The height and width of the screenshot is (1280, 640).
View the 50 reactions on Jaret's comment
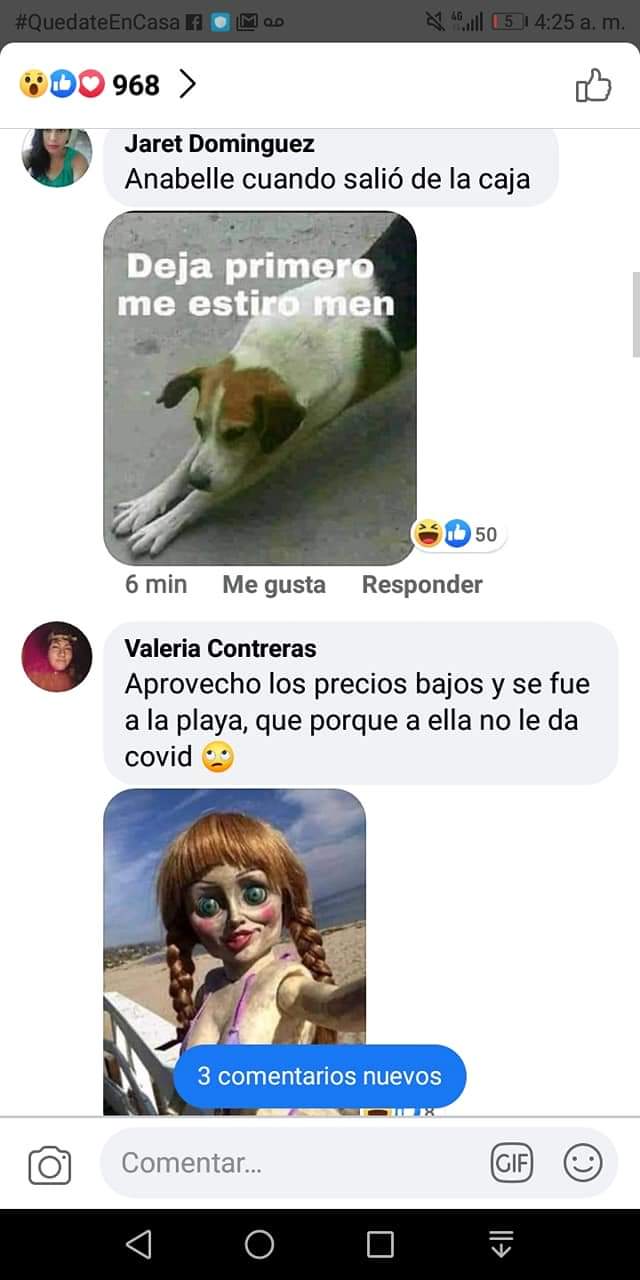tap(456, 534)
